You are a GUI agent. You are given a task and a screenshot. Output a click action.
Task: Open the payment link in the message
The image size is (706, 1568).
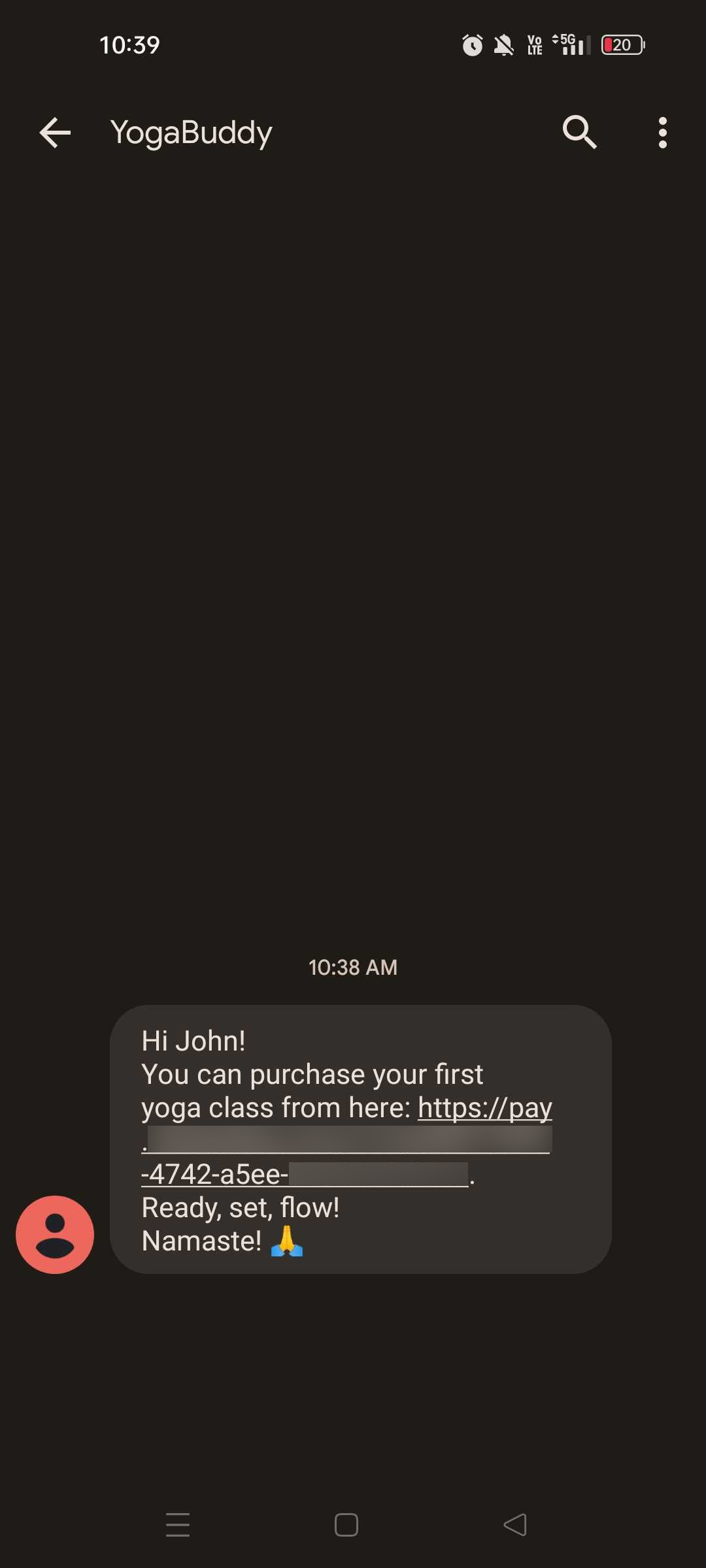coord(484,1107)
